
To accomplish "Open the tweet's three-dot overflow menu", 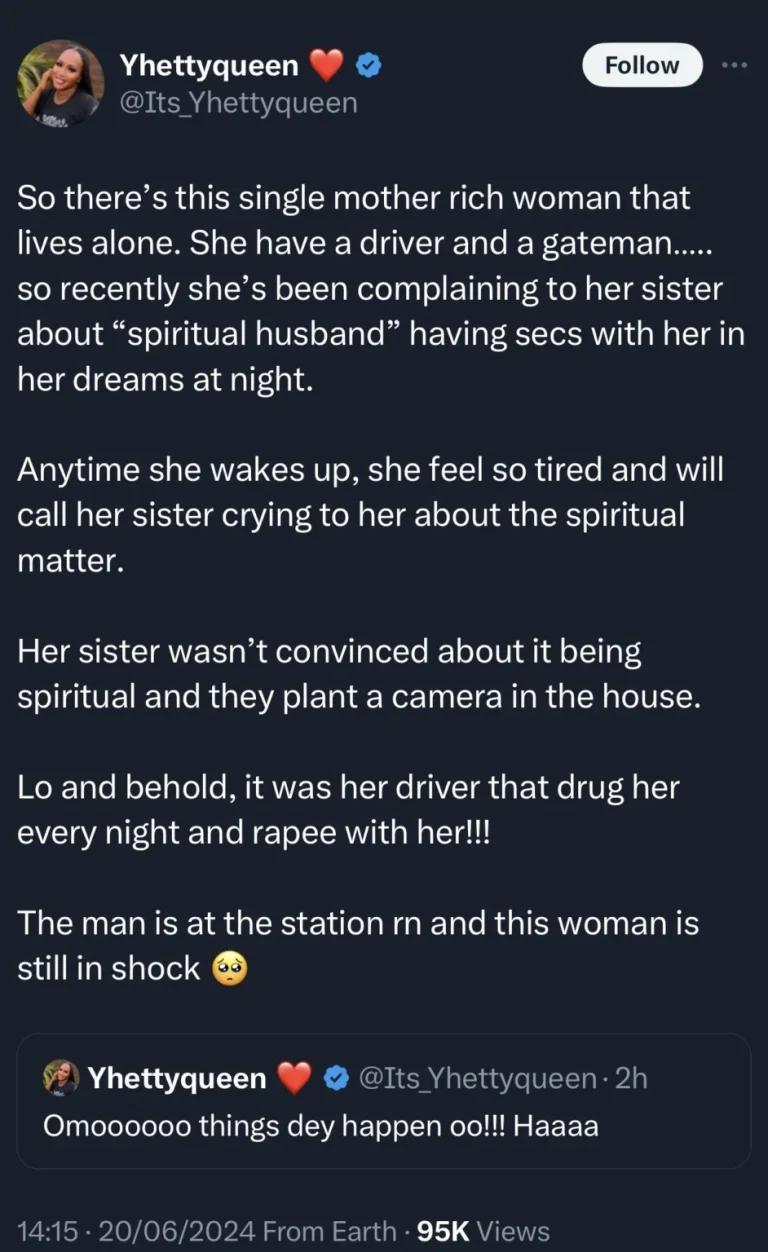I will click(x=735, y=66).
